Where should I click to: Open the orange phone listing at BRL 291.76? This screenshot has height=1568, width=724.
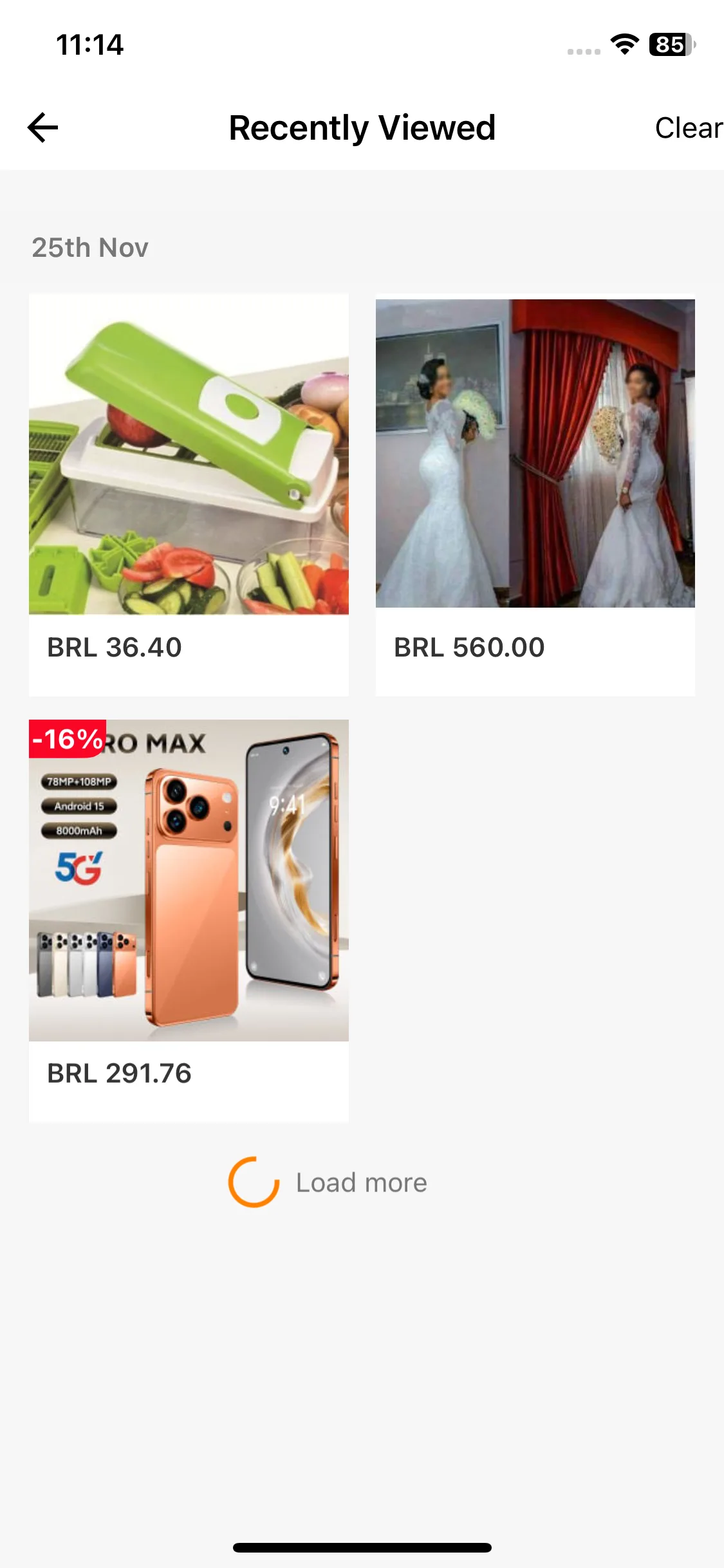(189, 880)
